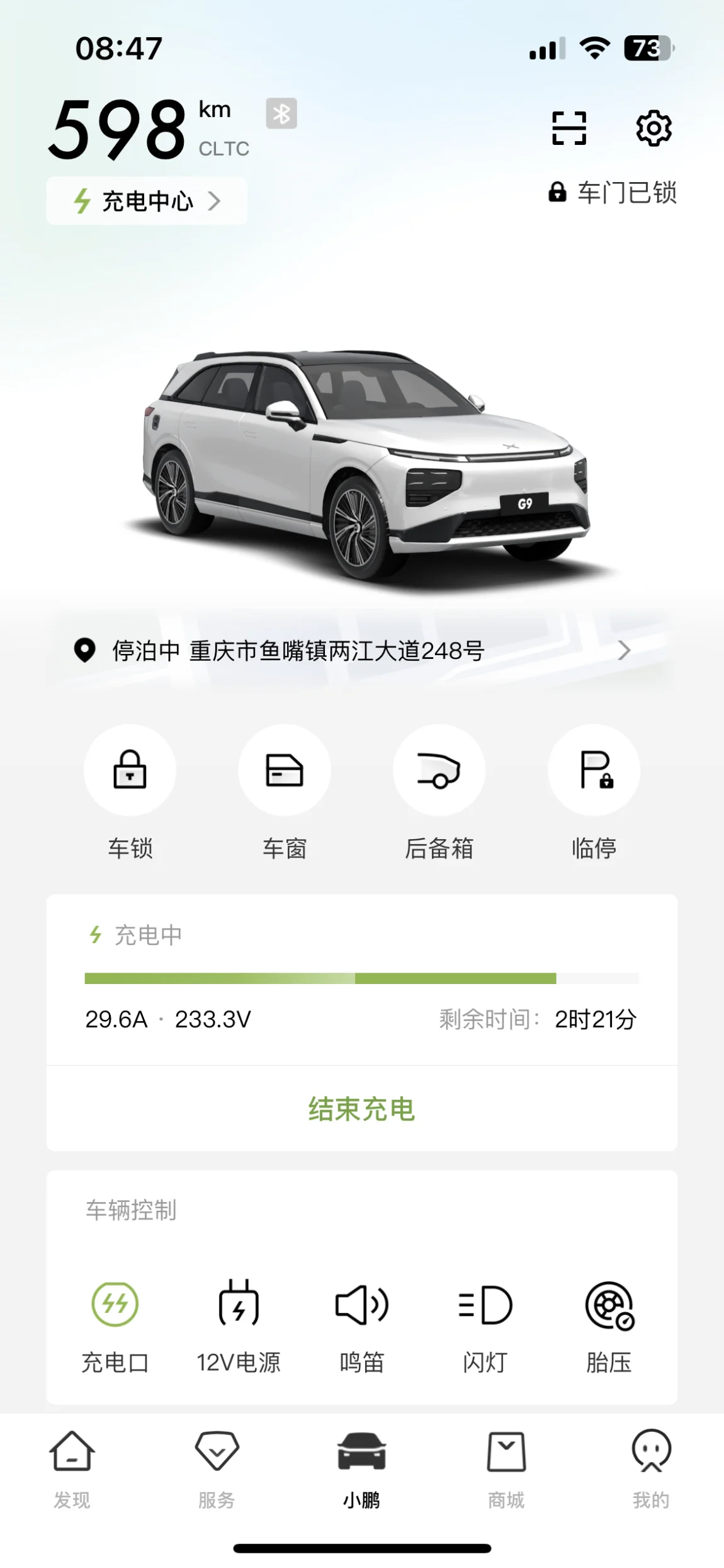Toggle the 充电口 charging port

coord(115,1304)
